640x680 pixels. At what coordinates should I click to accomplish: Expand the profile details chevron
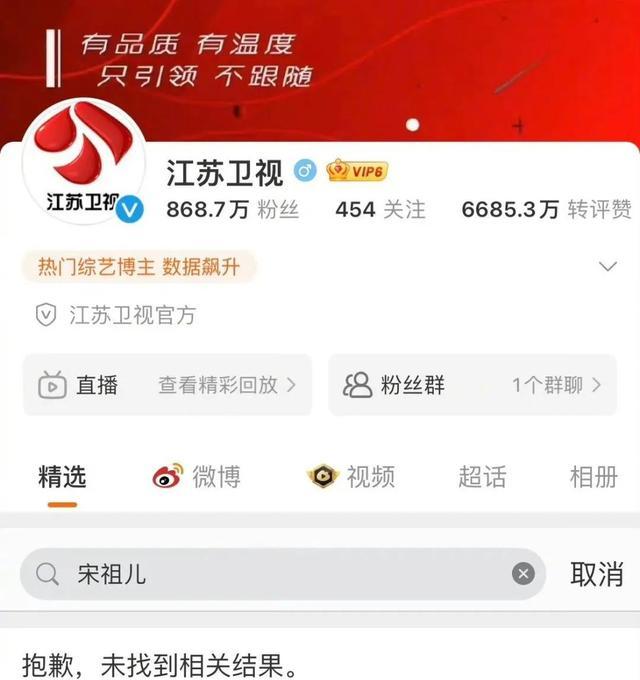607,266
